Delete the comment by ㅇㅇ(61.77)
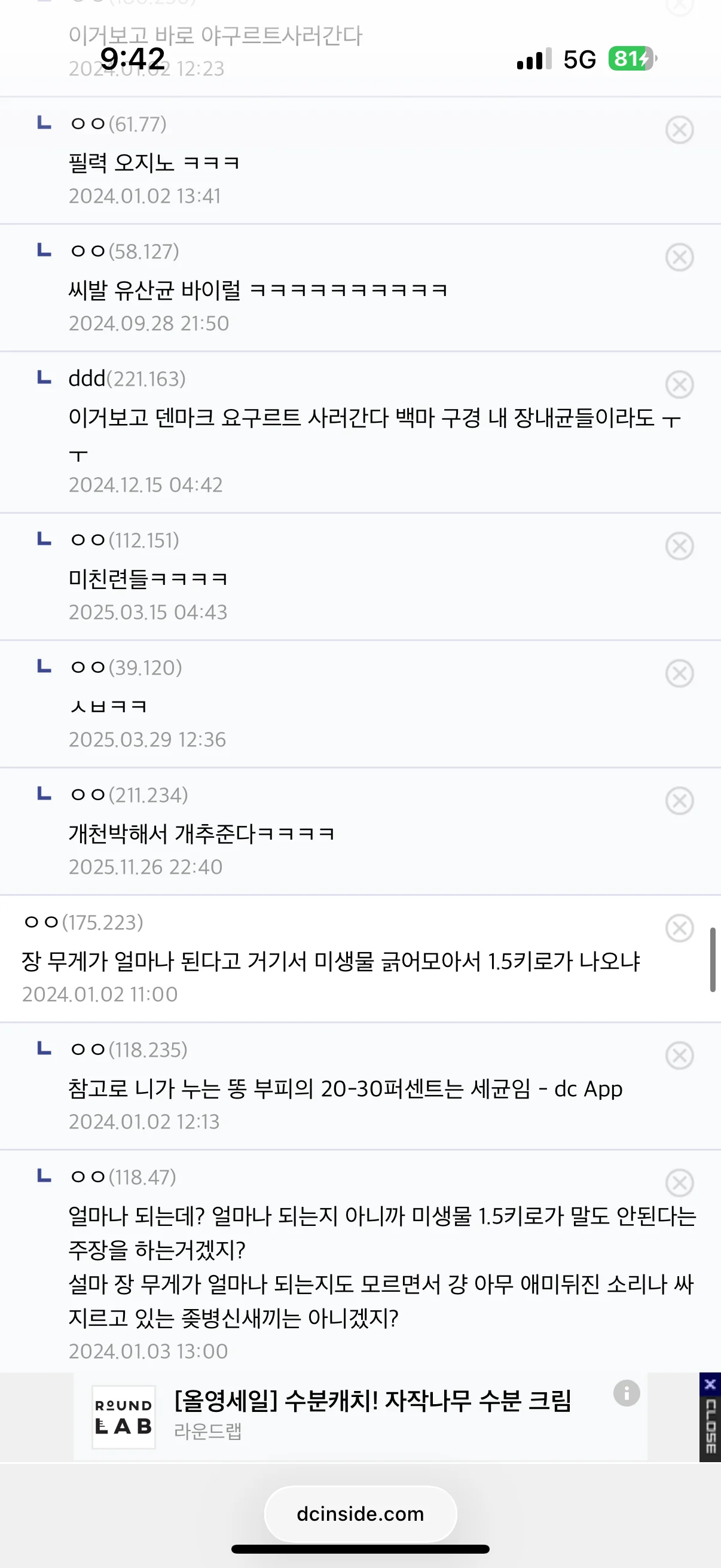The height and width of the screenshot is (1568, 721). click(x=679, y=130)
